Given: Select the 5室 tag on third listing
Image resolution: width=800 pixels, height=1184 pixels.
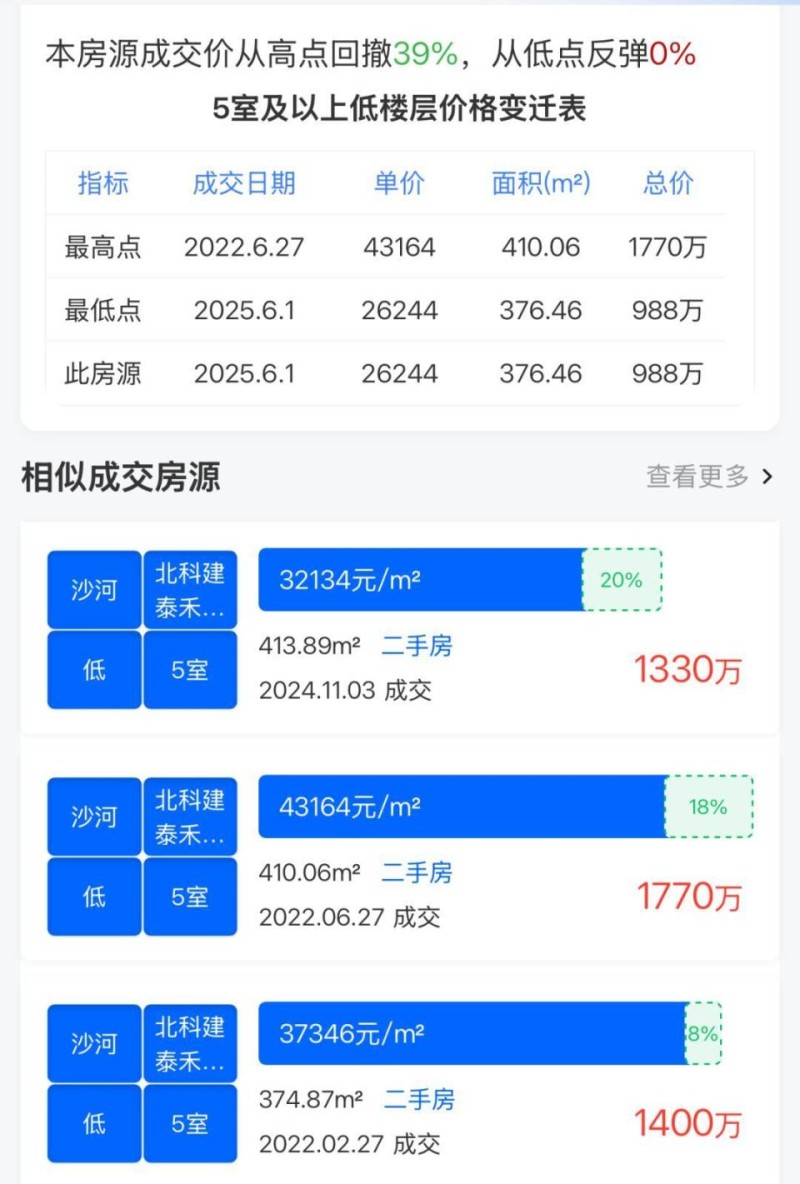Looking at the screenshot, I should tap(190, 1123).
